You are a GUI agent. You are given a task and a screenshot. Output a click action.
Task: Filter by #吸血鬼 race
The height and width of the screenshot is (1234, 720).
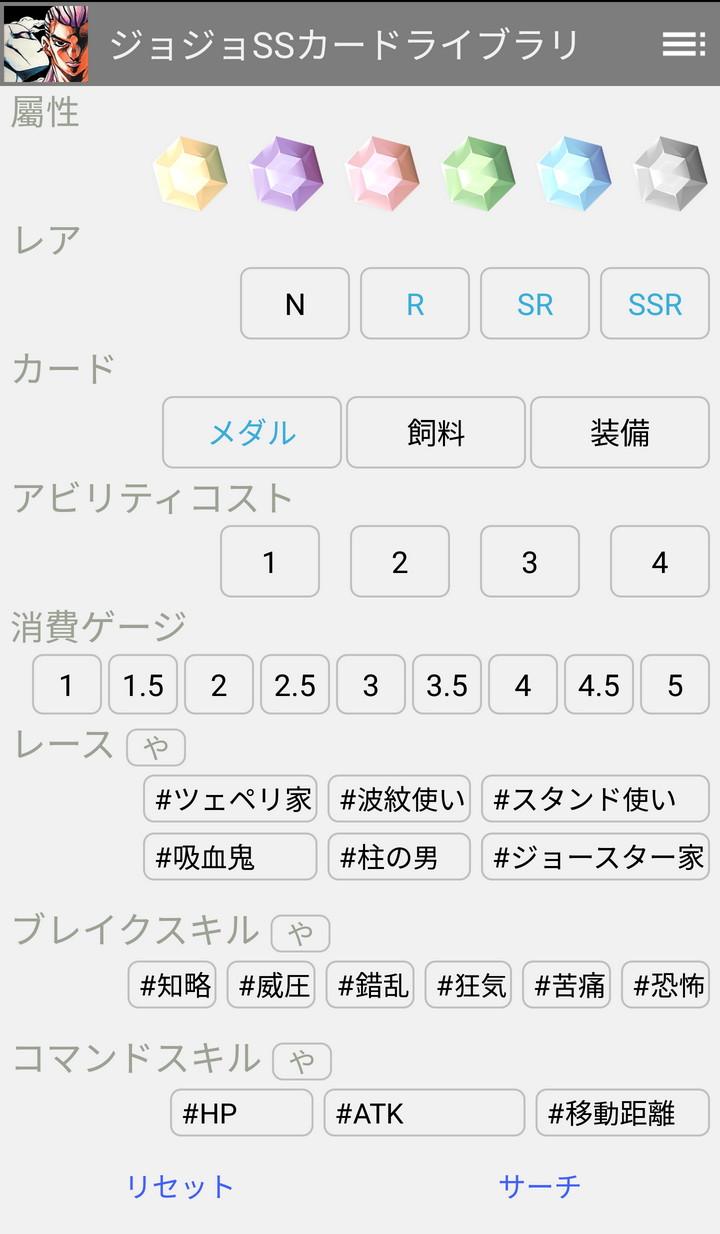[230, 857]
